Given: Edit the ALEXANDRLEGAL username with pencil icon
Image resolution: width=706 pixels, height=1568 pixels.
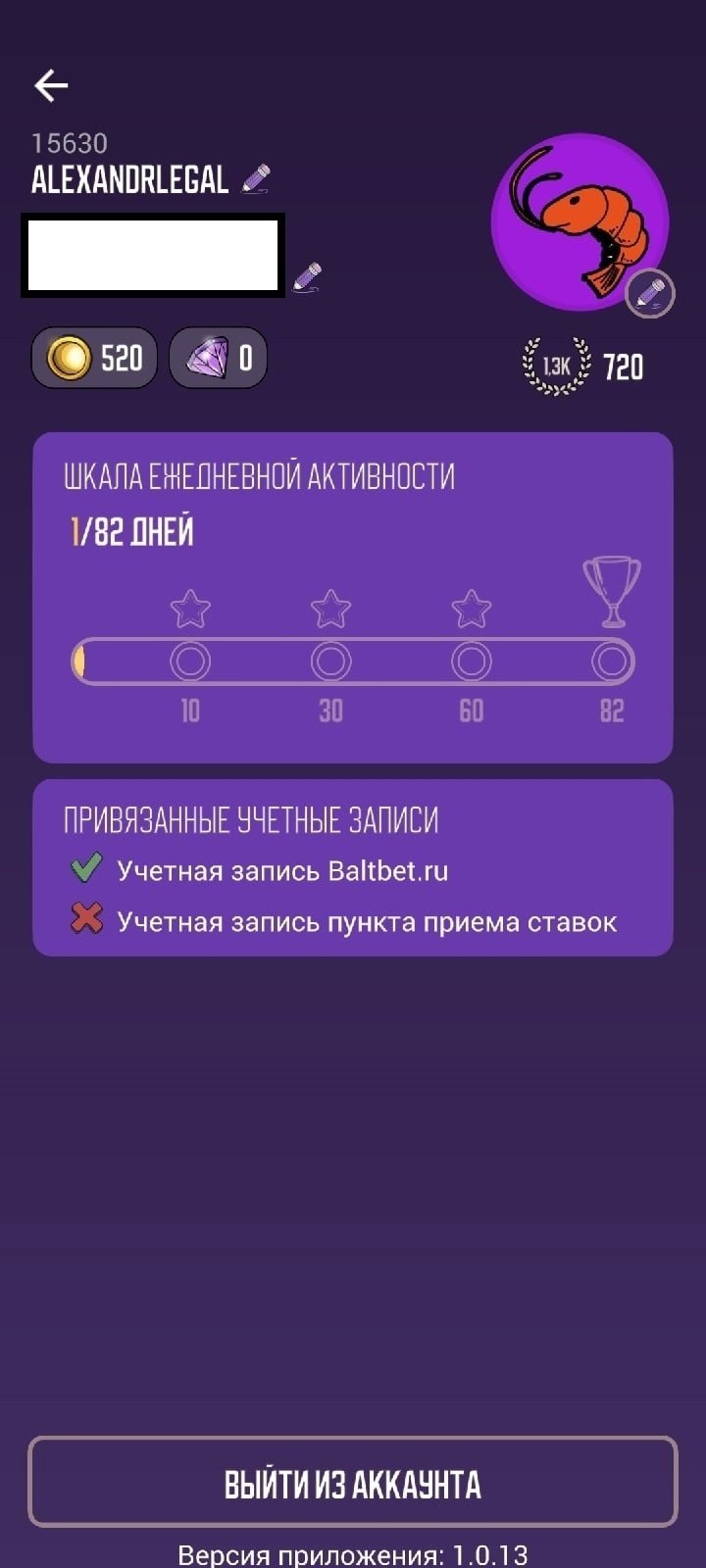Looking at the screenshot, I should click(x=255, y=179).
